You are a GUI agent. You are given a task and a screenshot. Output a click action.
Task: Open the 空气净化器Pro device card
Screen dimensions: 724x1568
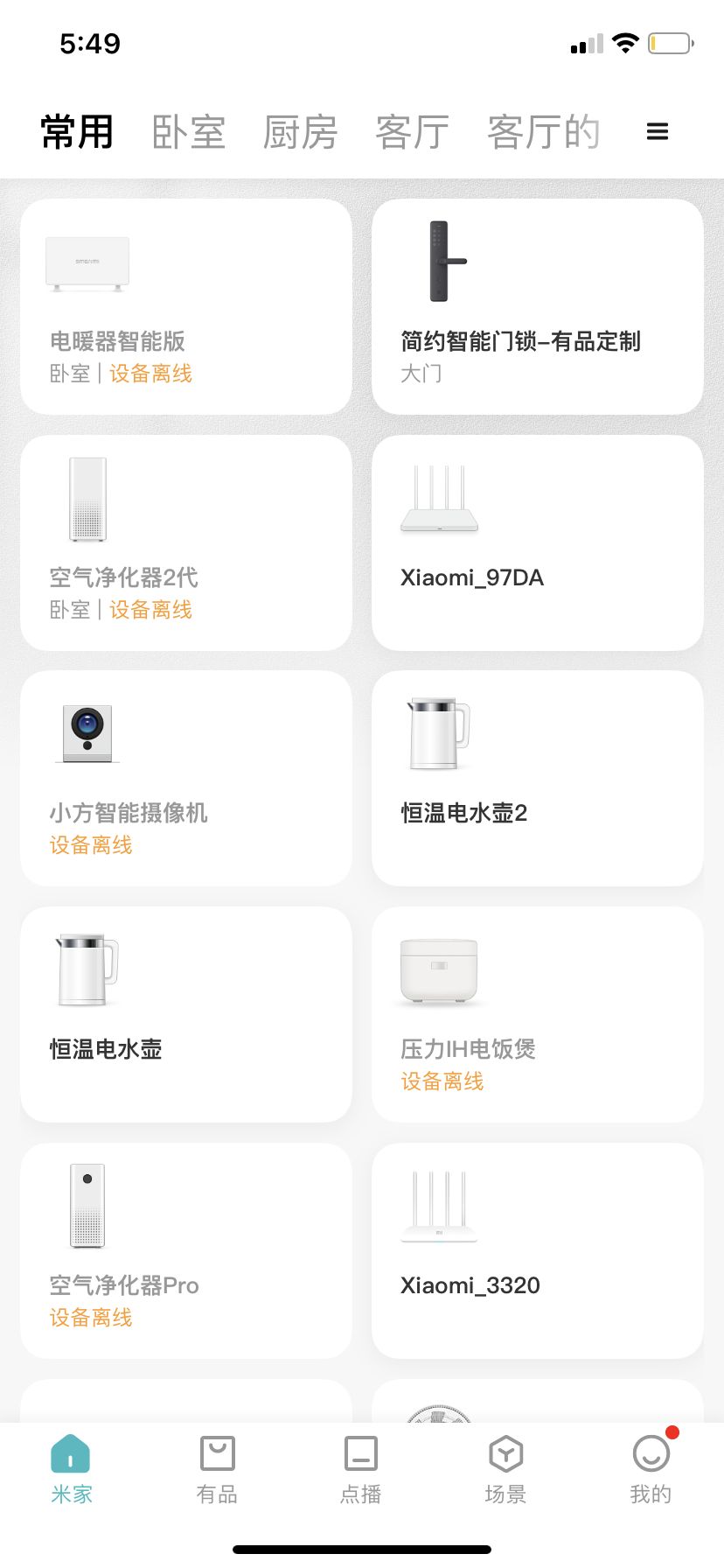tap(185, 1250)
